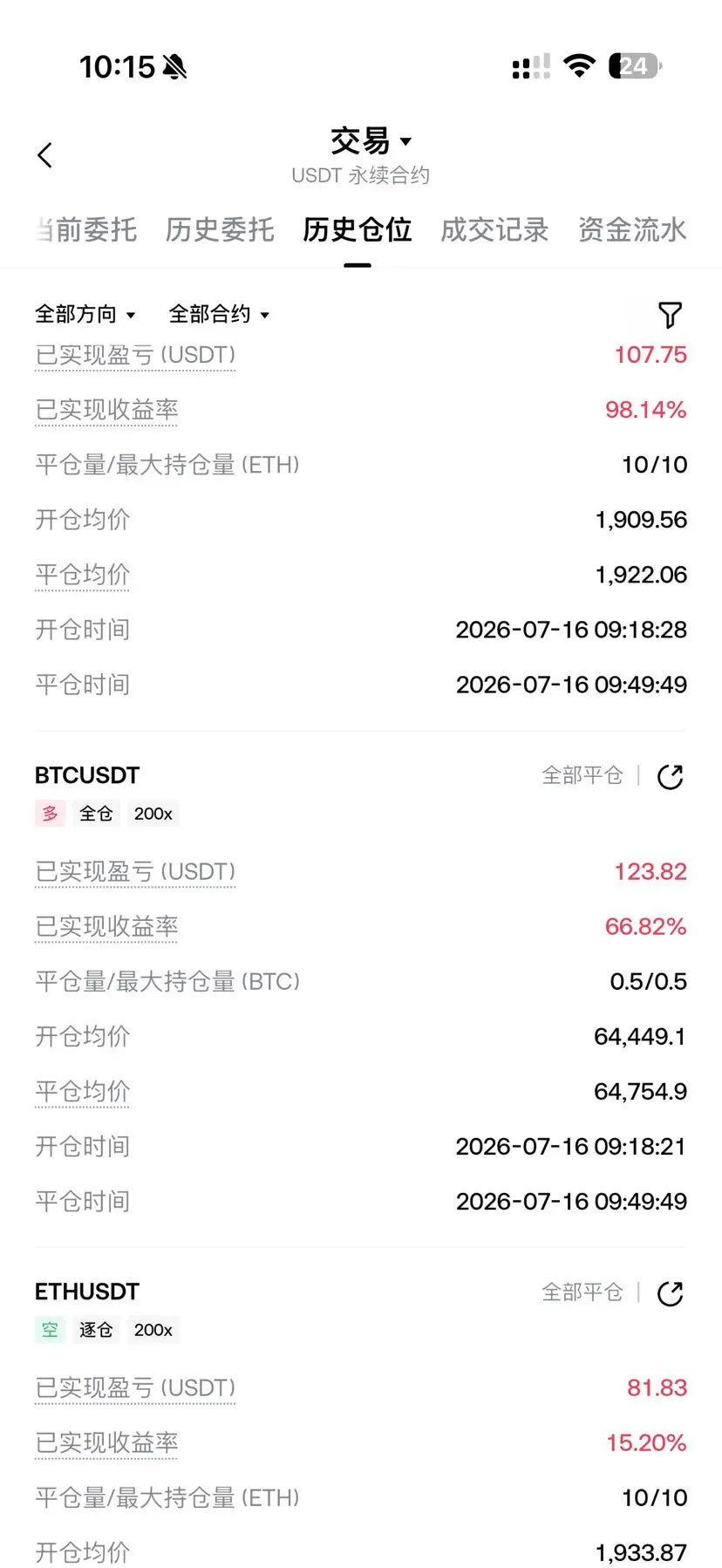The image size is (722, 1568).
Task: Open the 交易 title dropdown
Action: pos(371,141)
